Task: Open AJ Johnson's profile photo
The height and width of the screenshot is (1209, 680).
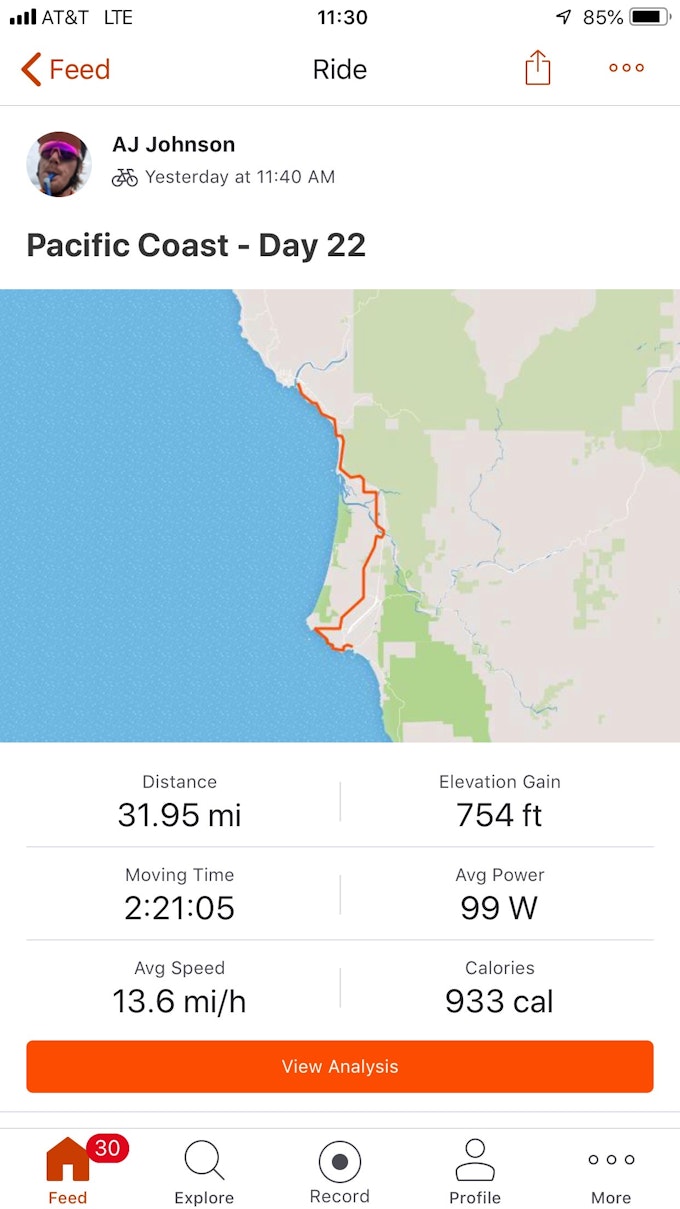Action: (x=59, y=164)
